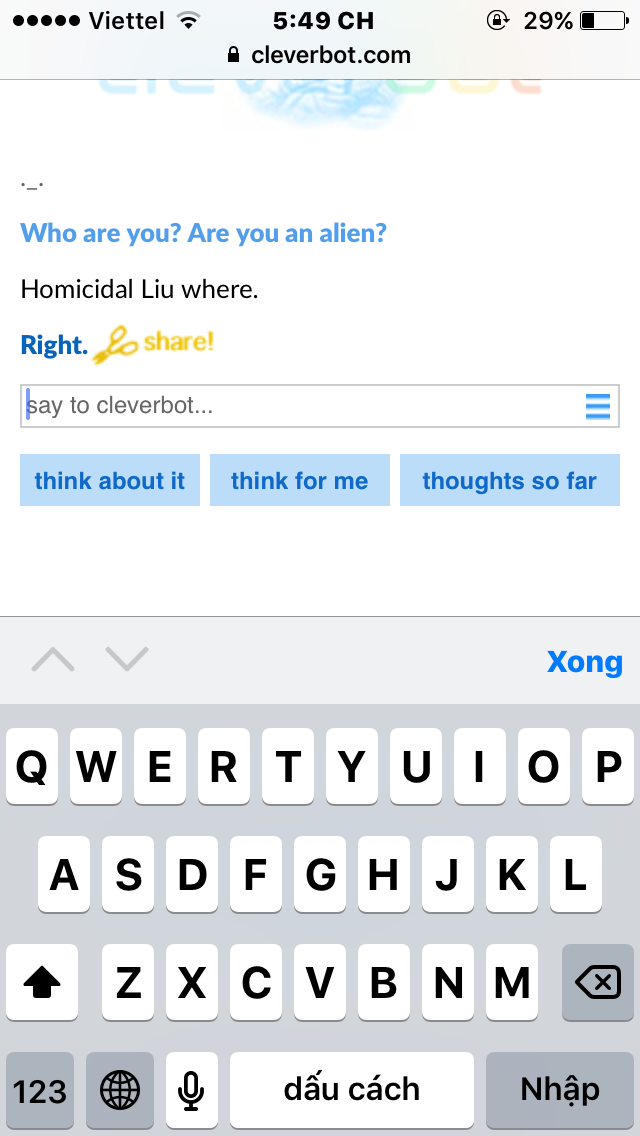640x1136 pixels.
Task: Tap the cleverbot.com address bar
Action: [x=320, y=55]
